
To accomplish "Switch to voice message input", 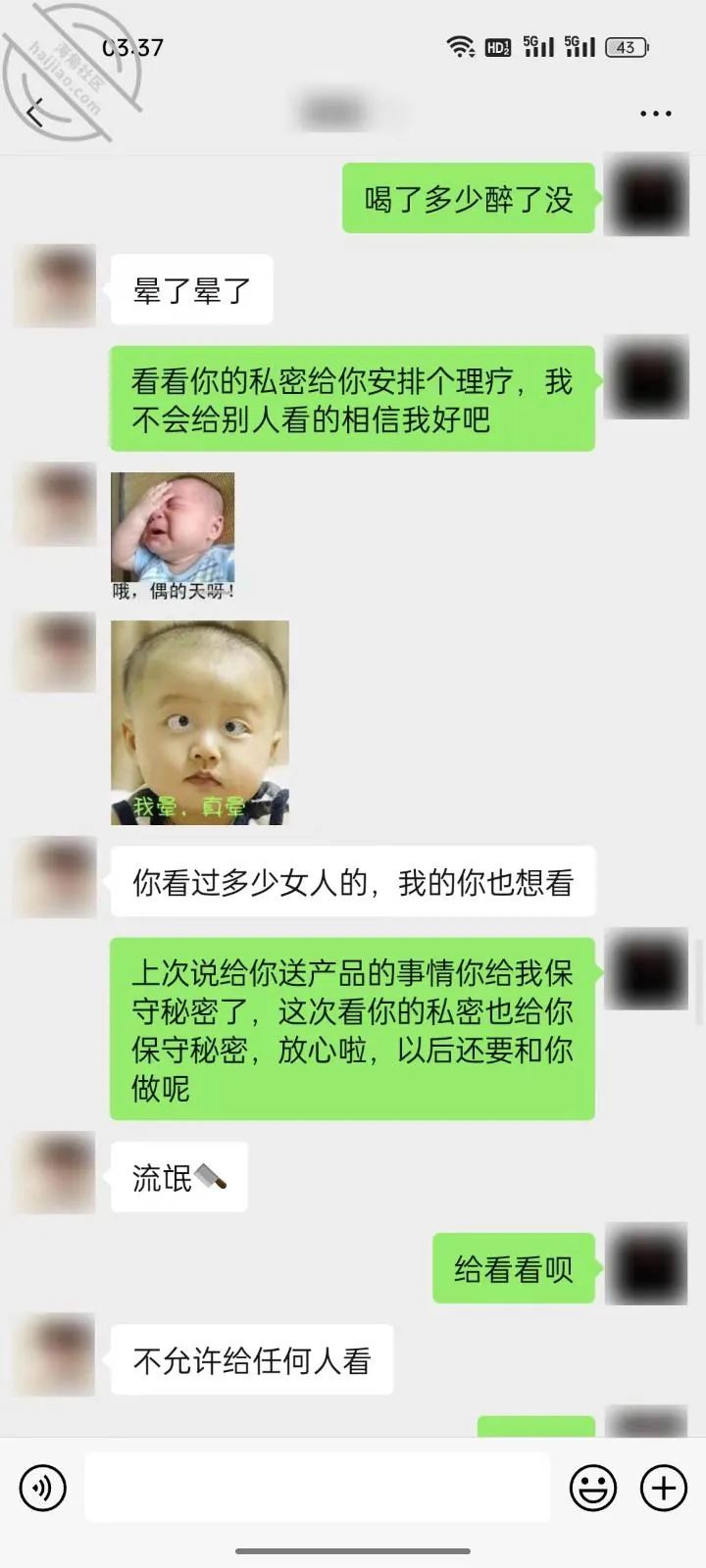I will click(43, 1490).
